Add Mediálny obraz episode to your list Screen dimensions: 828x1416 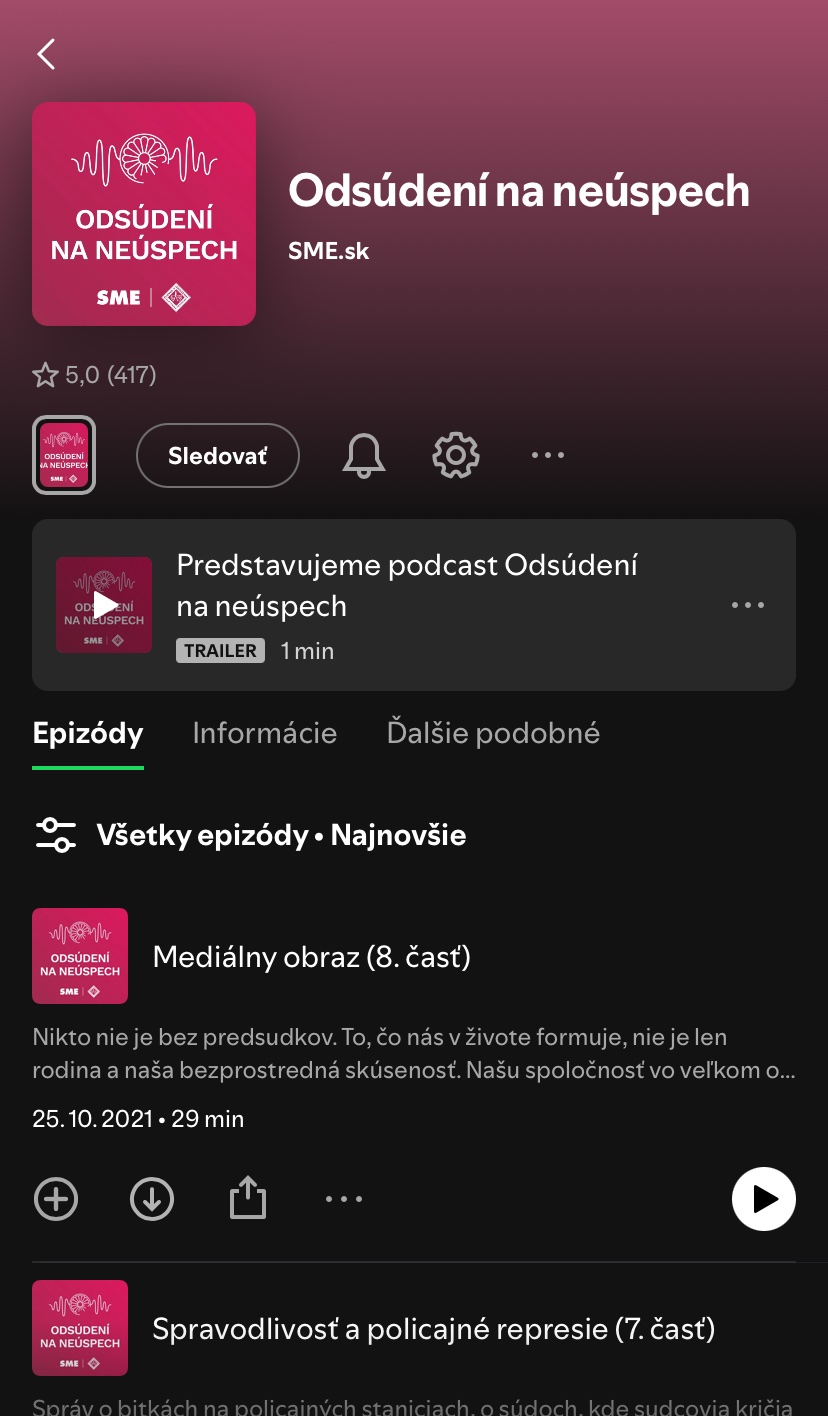coord(56,1198)
